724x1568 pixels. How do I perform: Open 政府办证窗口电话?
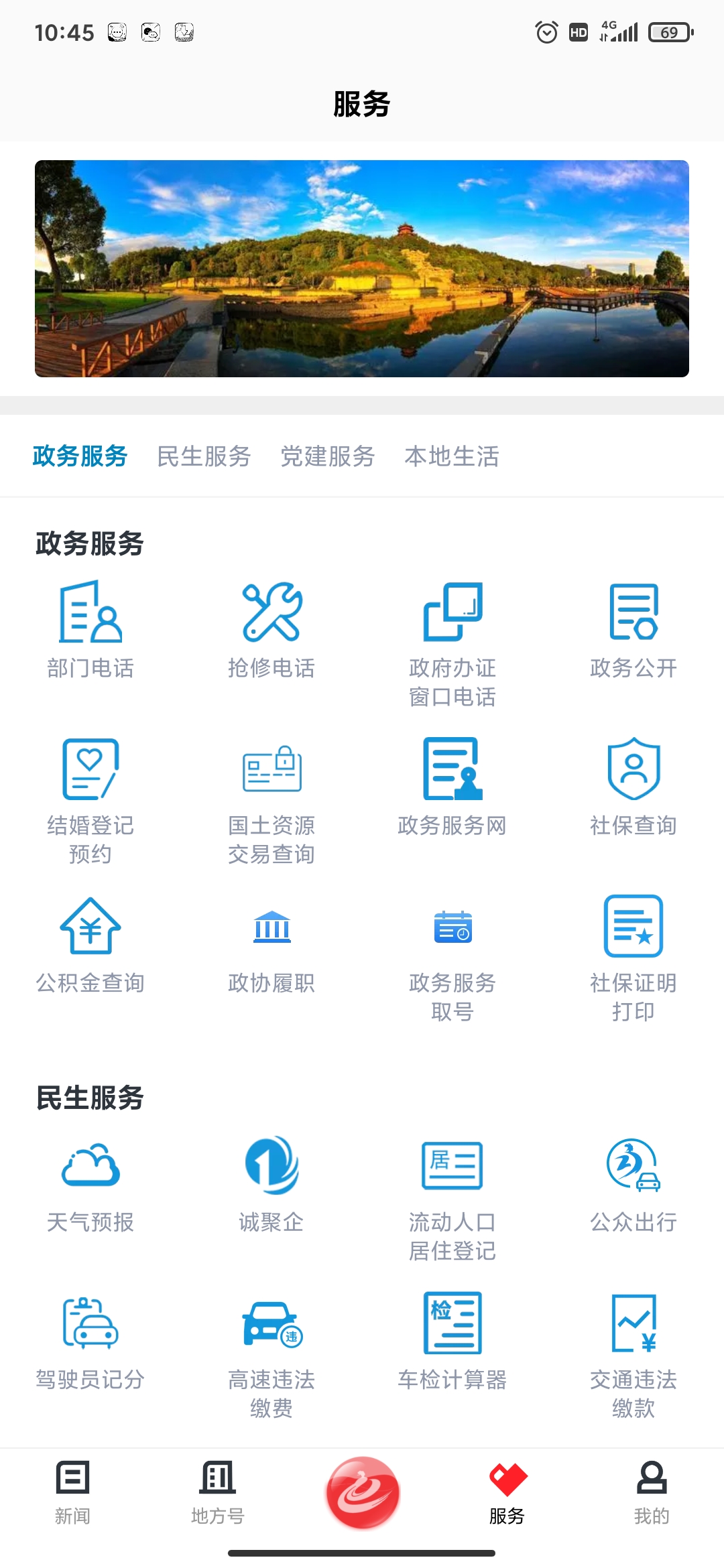coord(452,637)
